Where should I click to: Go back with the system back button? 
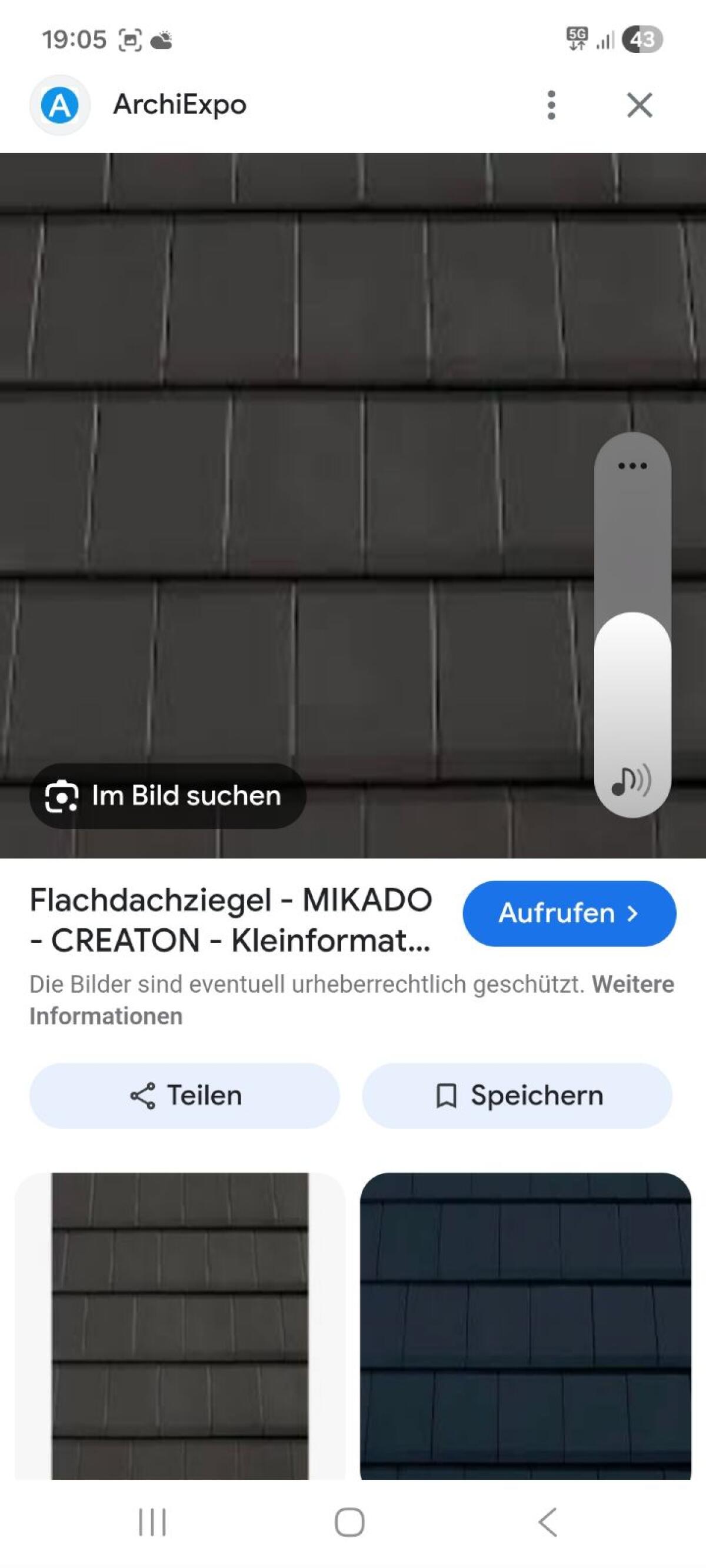(548, 1522)
